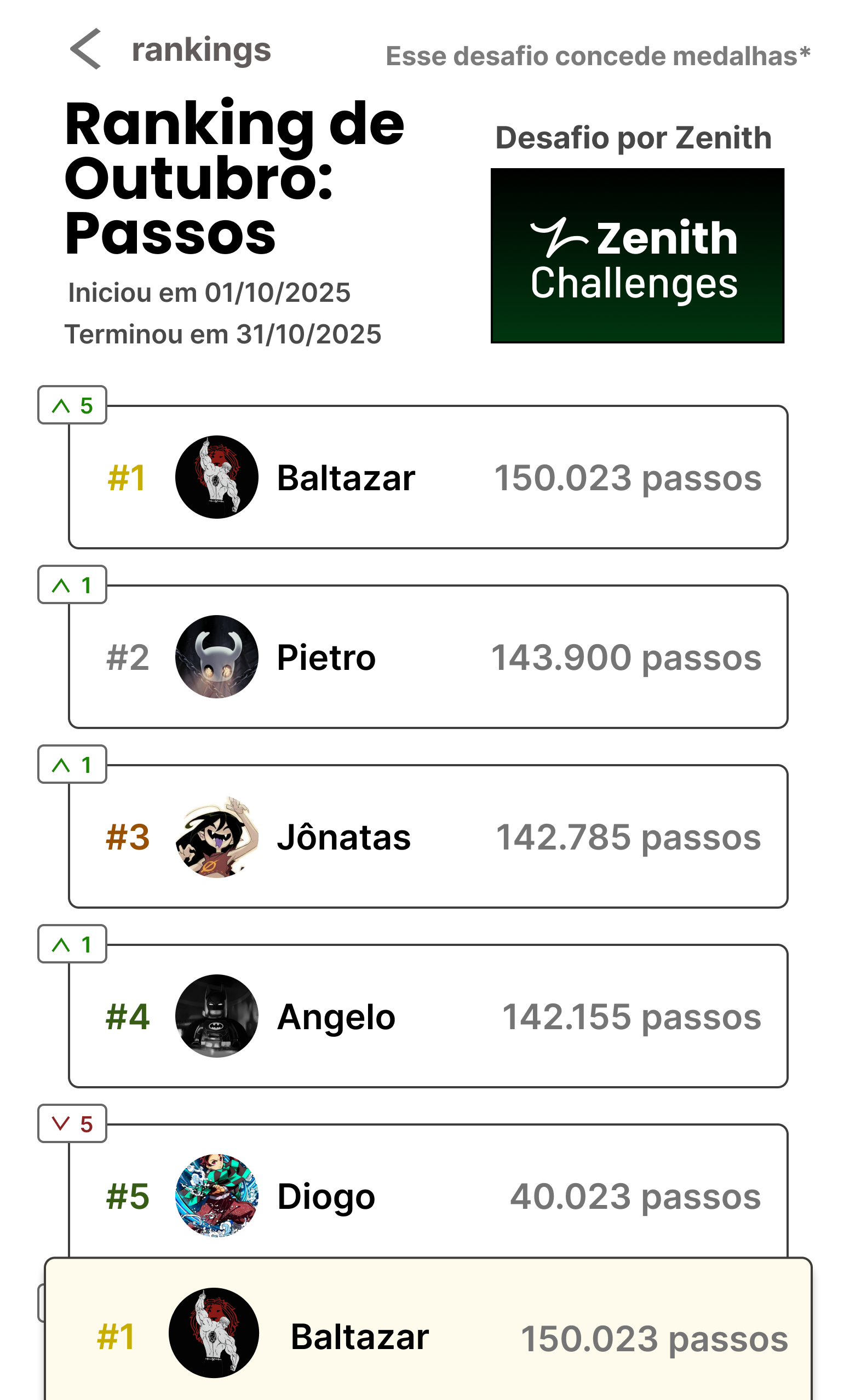Tap the Zenith swoosh mark inside the banner
861x1400 pixels.
tap(560, 237)
